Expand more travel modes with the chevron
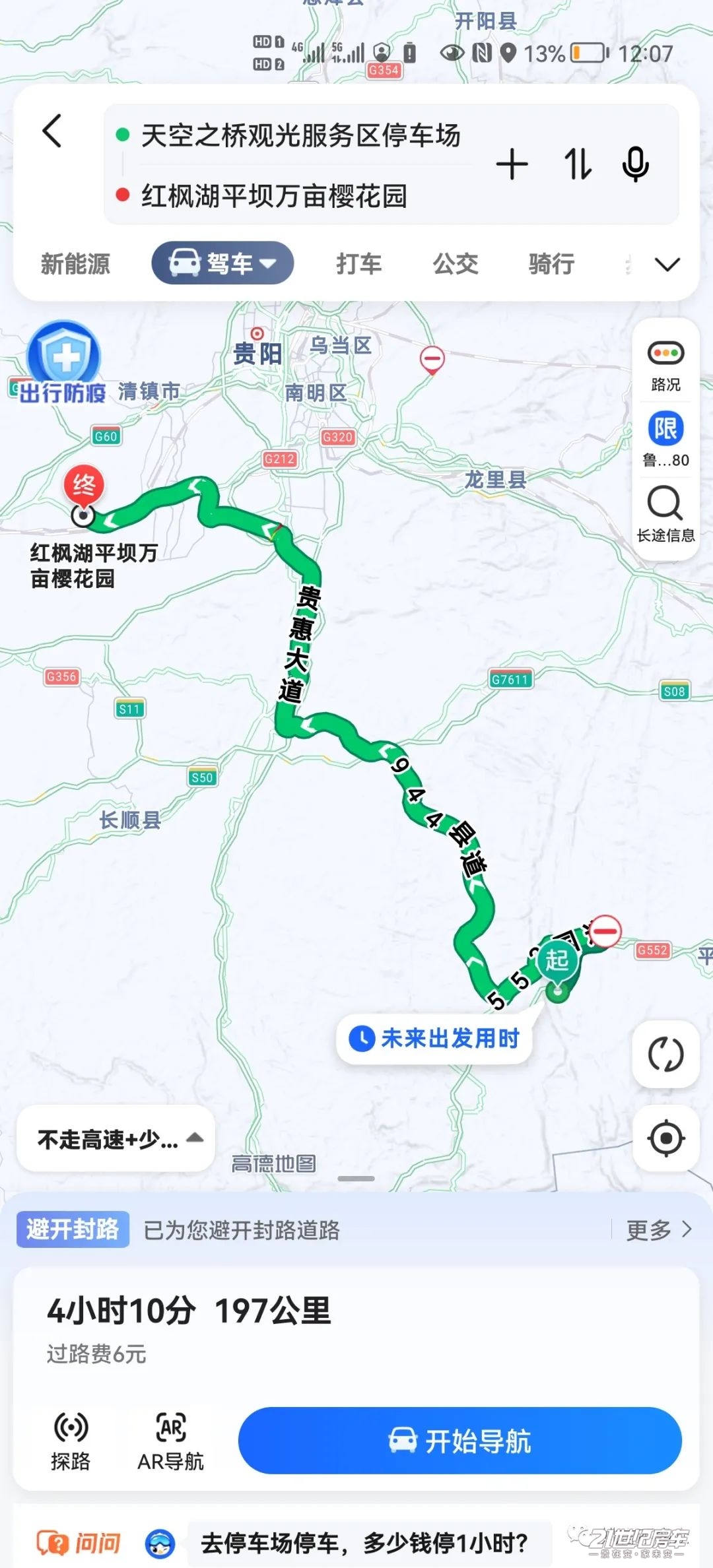The height and width of the screenshot is (1568, 713). (667, 265)
